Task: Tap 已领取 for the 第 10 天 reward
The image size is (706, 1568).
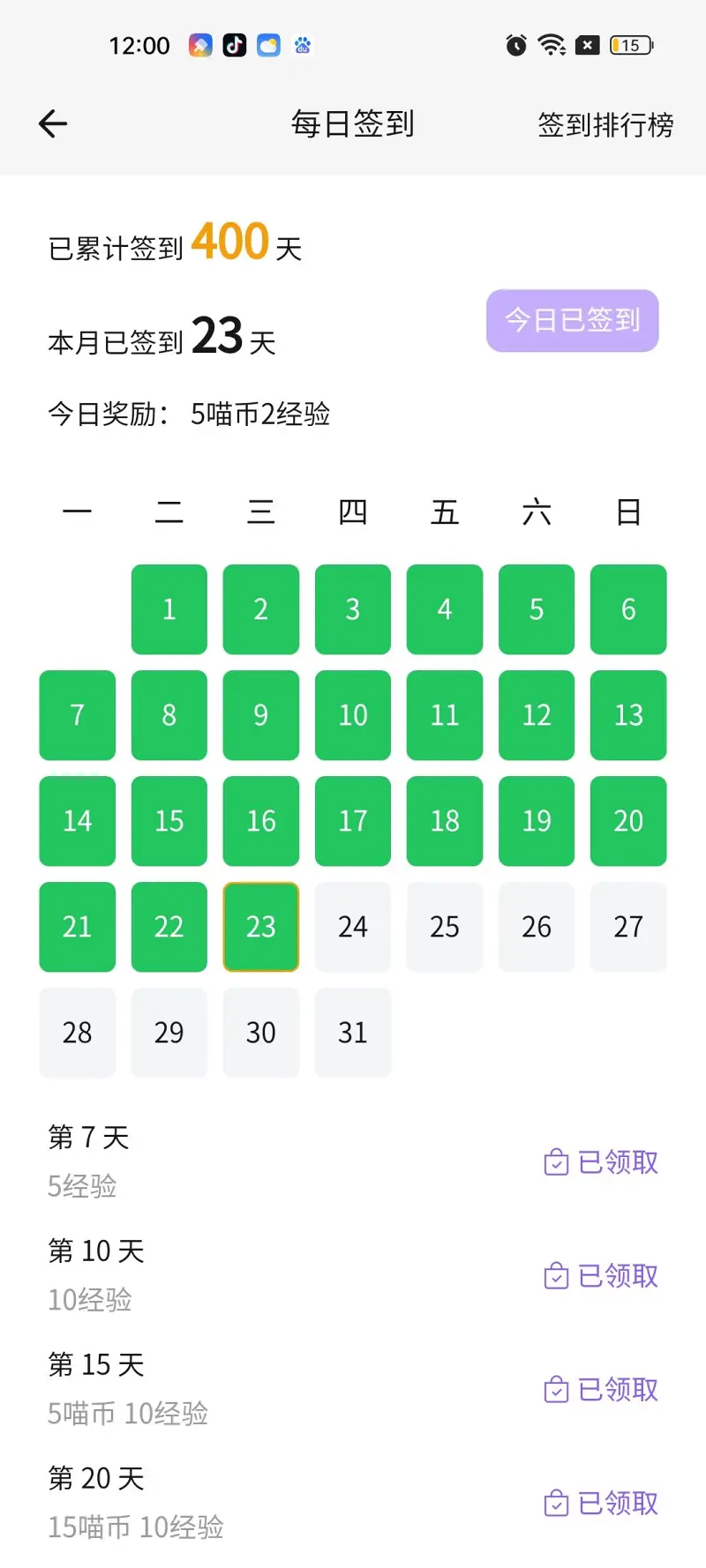Action: click(602, 1276)
